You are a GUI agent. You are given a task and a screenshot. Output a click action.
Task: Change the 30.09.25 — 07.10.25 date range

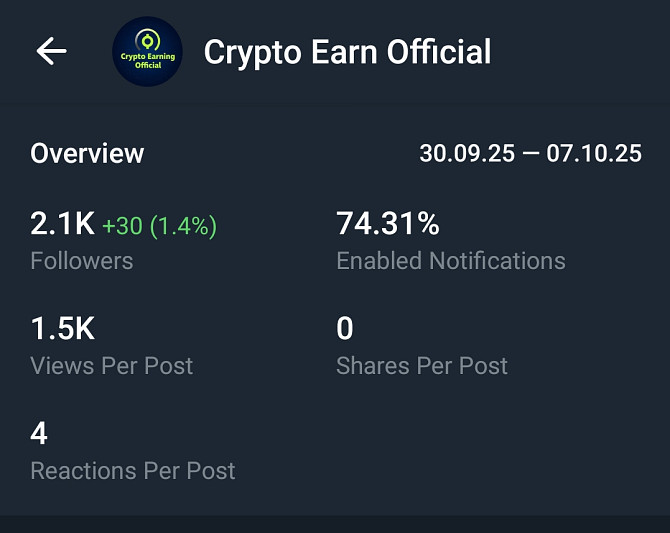click(530, 154)
